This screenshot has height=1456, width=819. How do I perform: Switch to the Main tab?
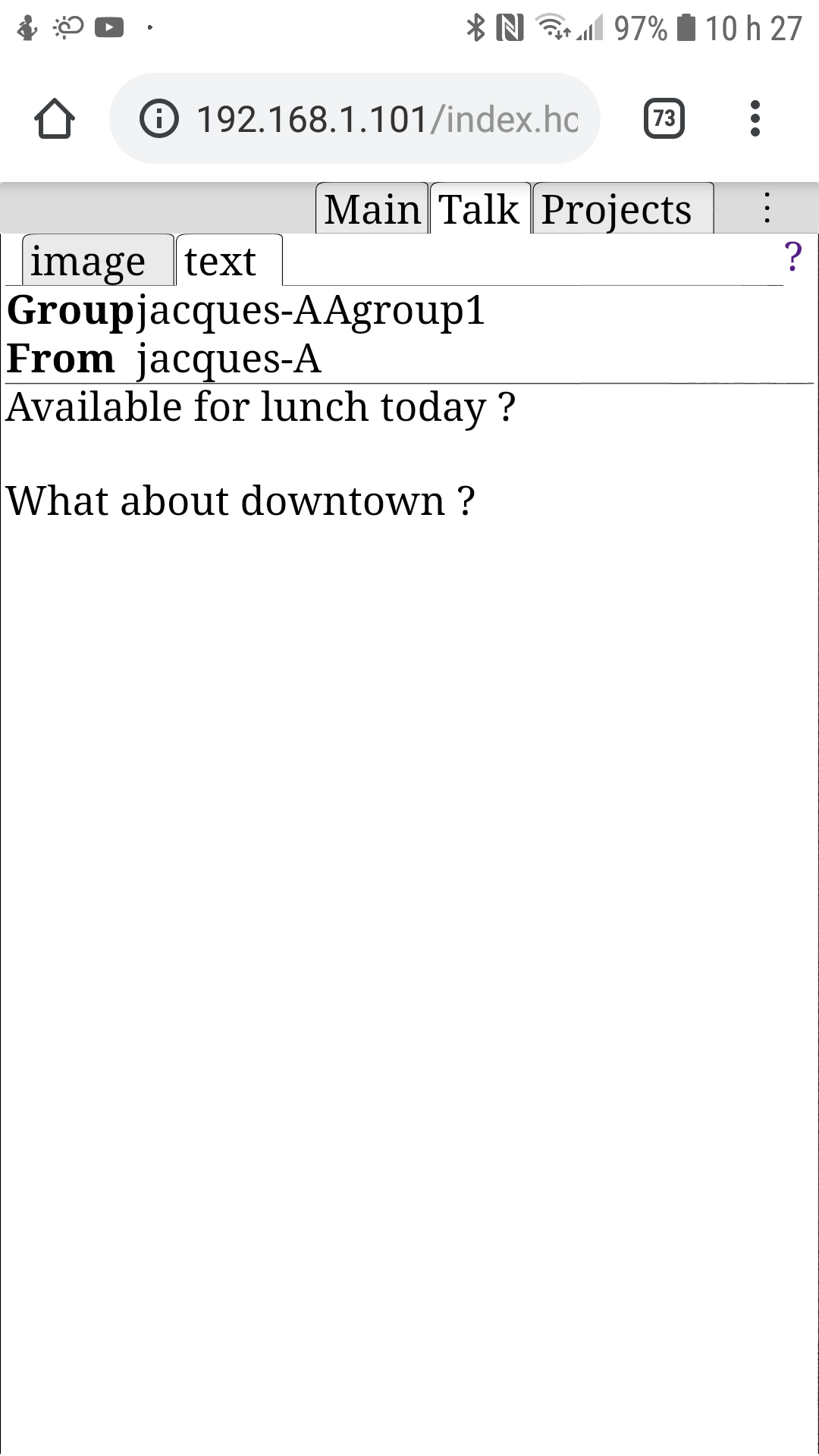(x=372, y=209)
